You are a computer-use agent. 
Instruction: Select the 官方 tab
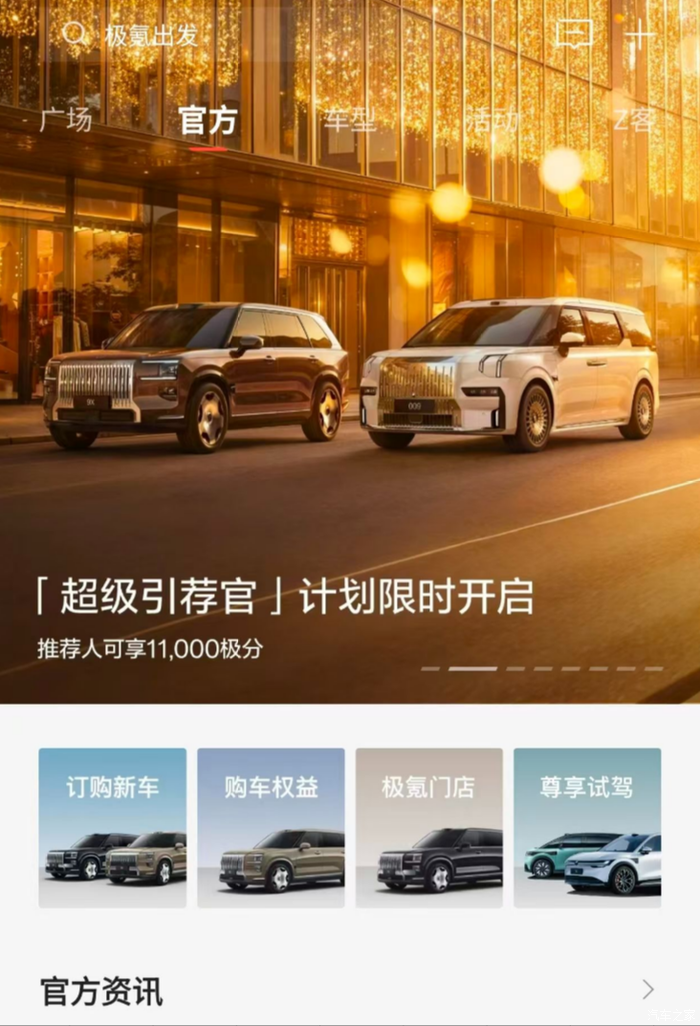click(x=208, y=121)
